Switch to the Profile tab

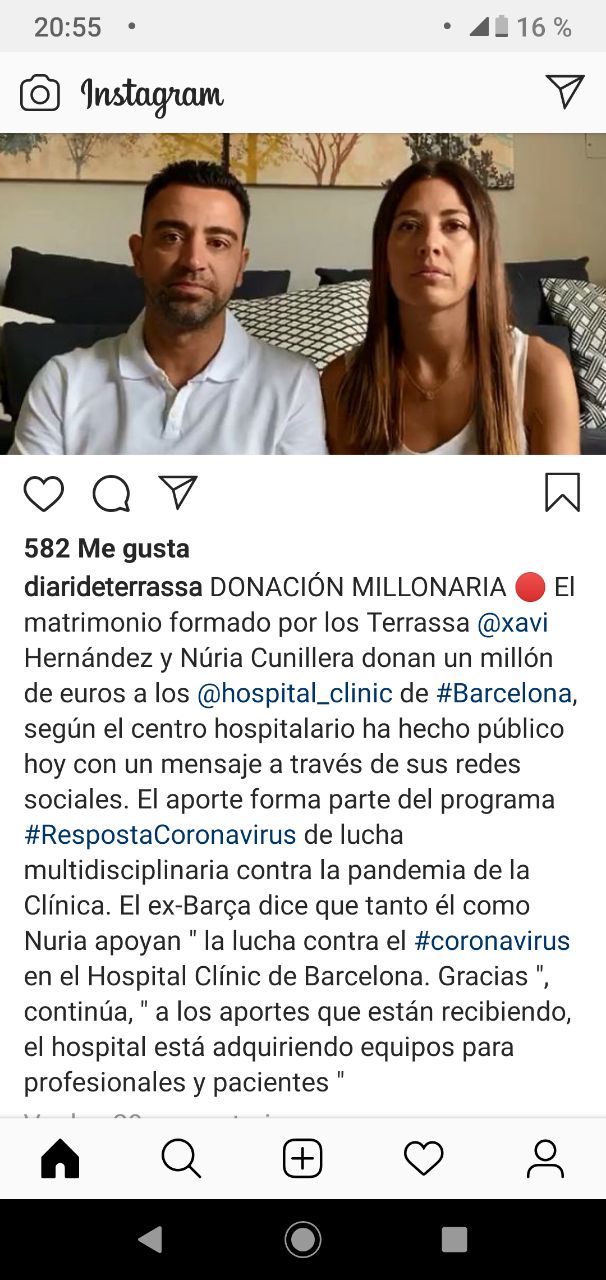click(x=545, y=1159)
